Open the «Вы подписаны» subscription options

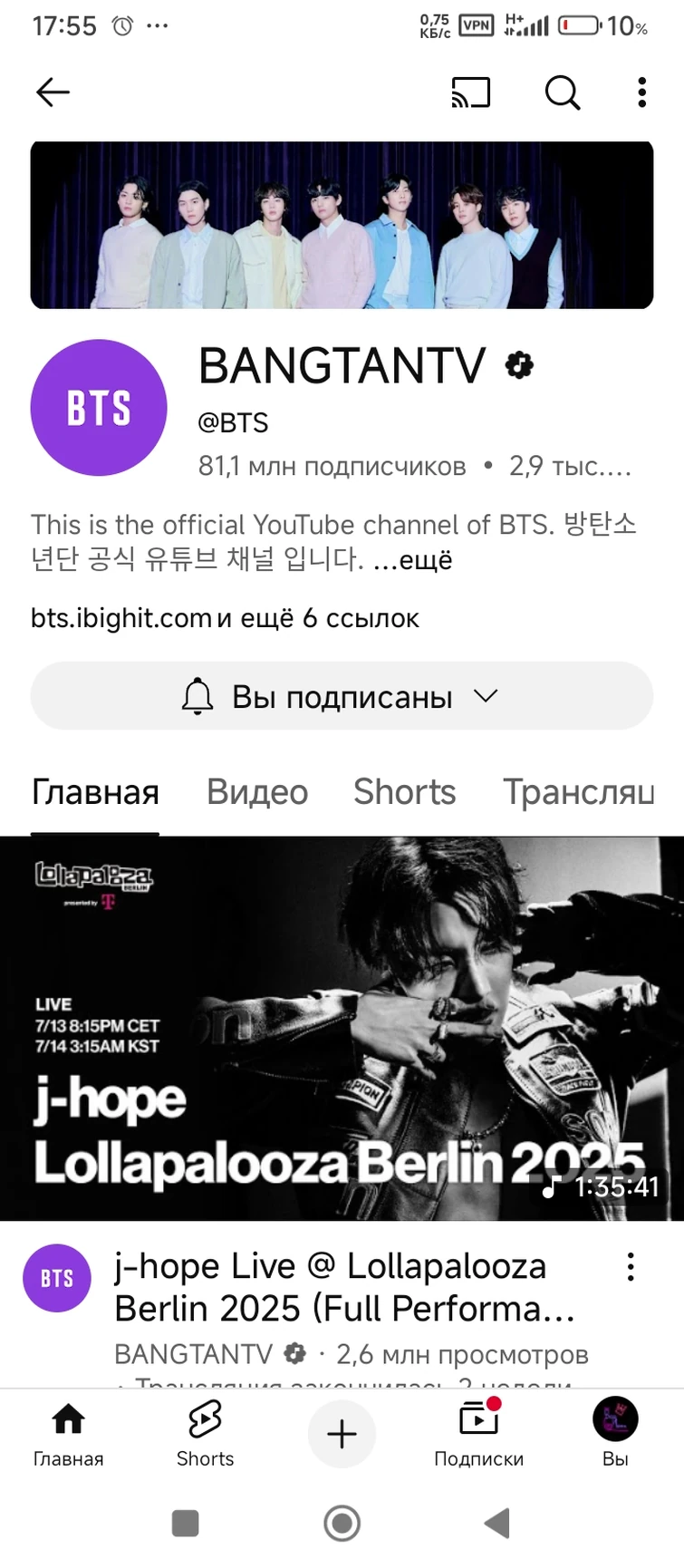click(342, 696)
